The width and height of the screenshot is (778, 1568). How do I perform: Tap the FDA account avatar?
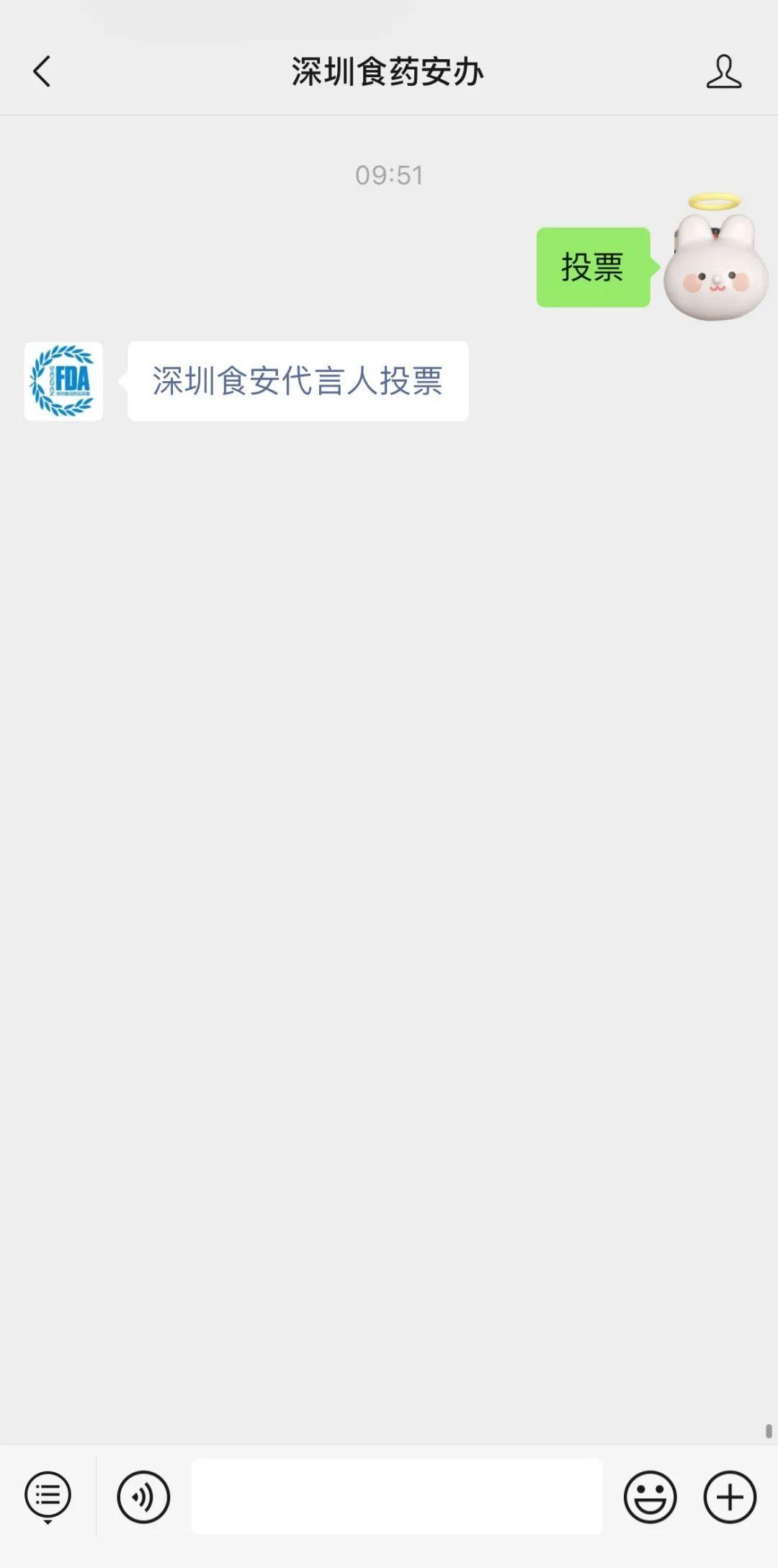63,381
